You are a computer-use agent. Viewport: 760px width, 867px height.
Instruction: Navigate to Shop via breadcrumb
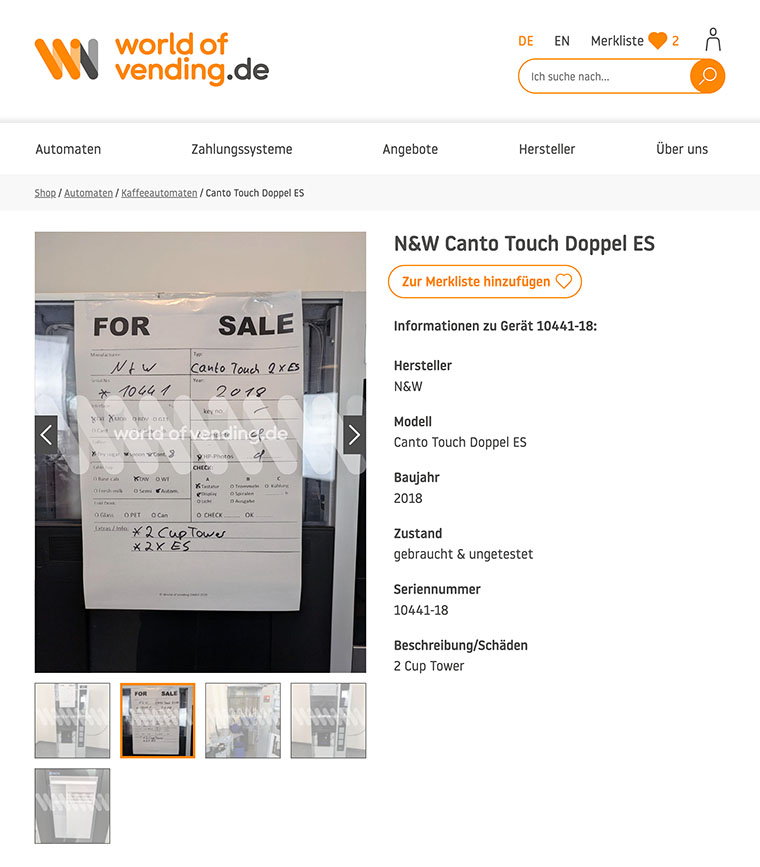click(x=45, y=192)
